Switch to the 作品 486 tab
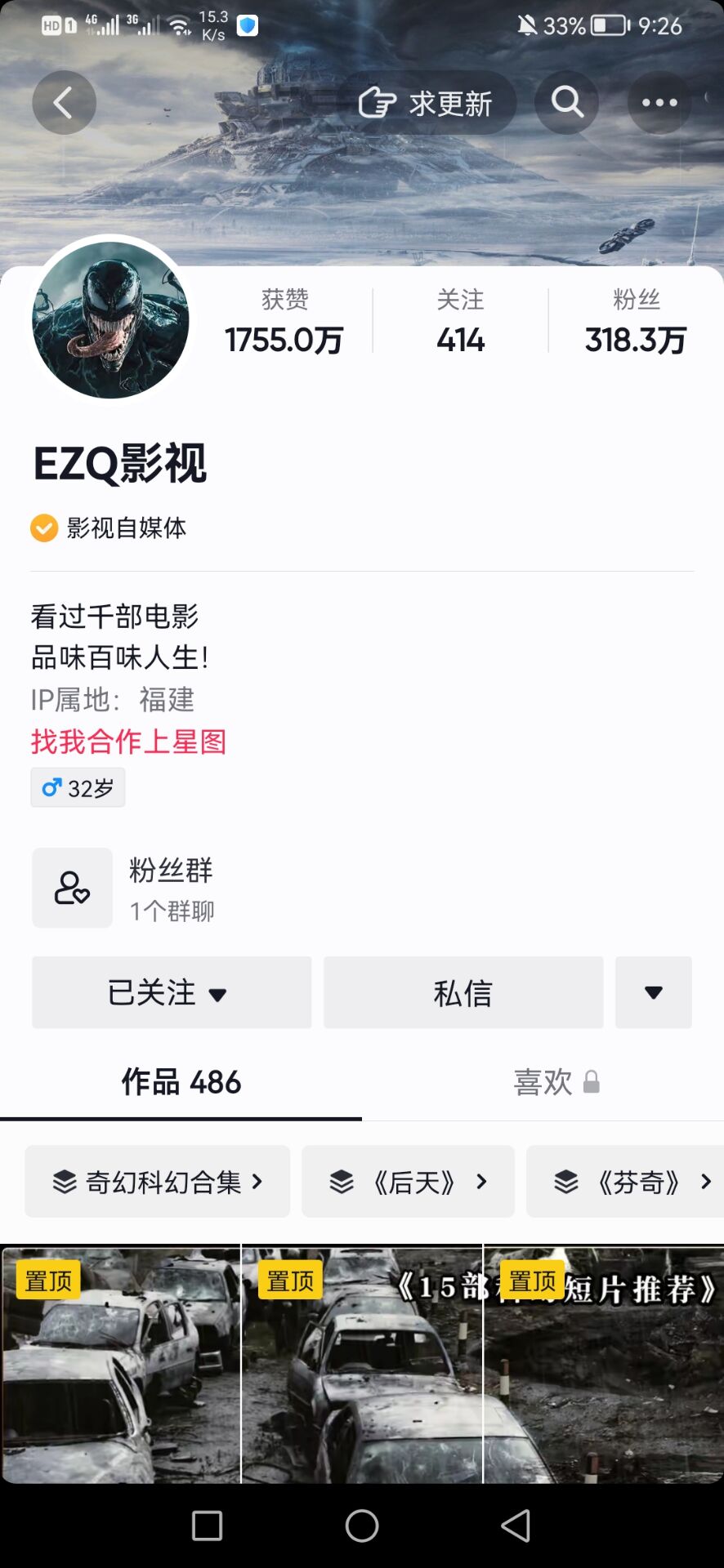 pos(181,1082)
